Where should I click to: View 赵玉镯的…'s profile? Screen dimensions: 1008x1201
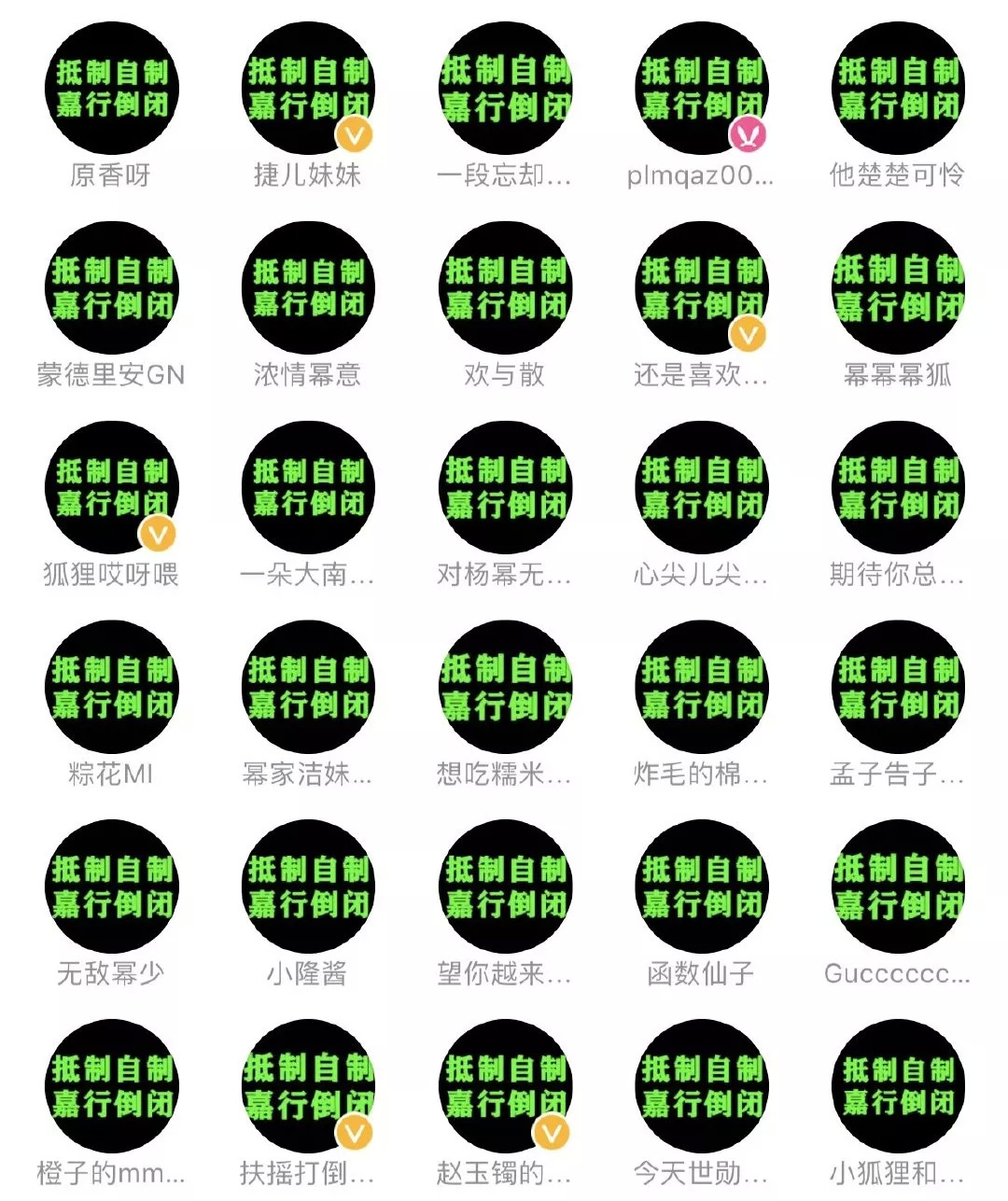pyautogui.click(x=505, y=1086)
